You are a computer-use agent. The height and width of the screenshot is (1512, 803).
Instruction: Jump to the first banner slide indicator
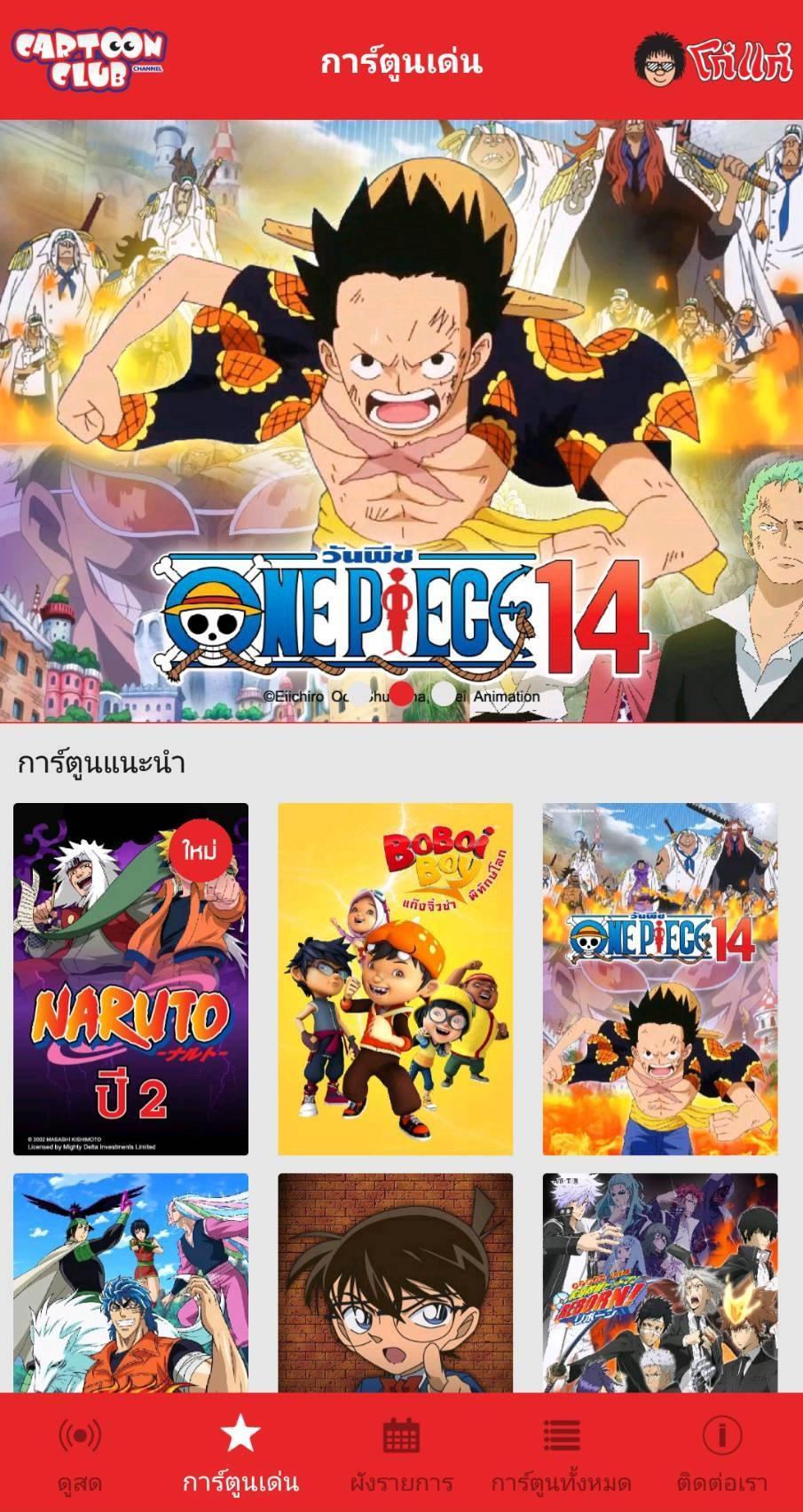(361, 694)
